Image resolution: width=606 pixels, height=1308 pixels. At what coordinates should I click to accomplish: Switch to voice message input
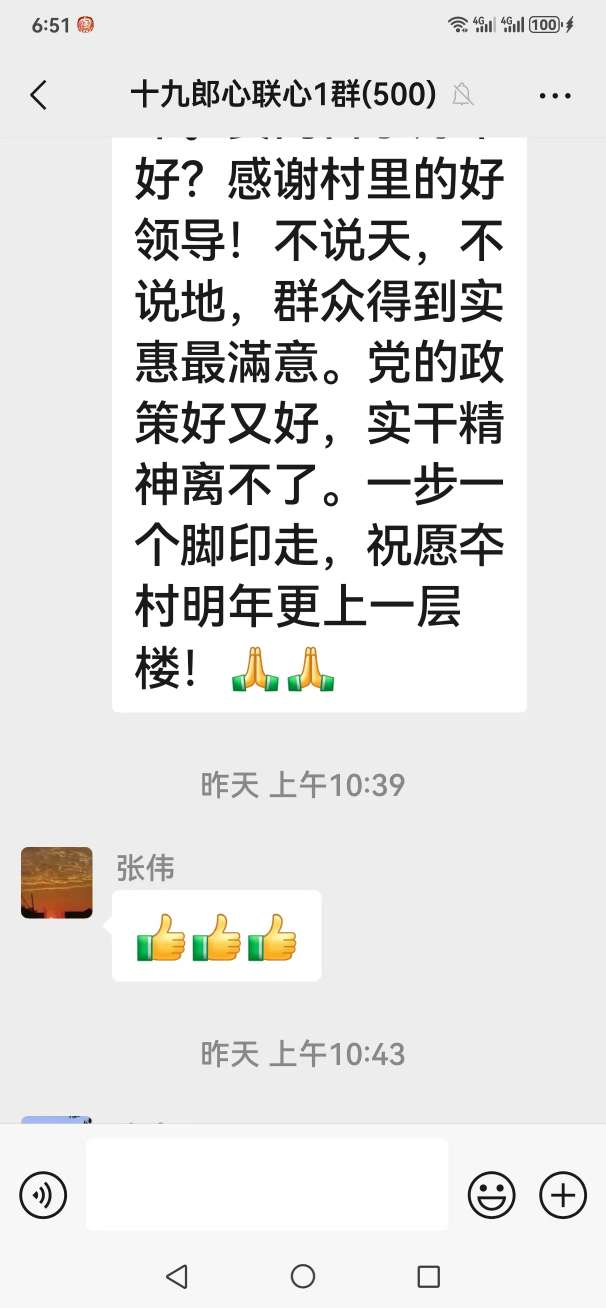tap(43, 1194)
